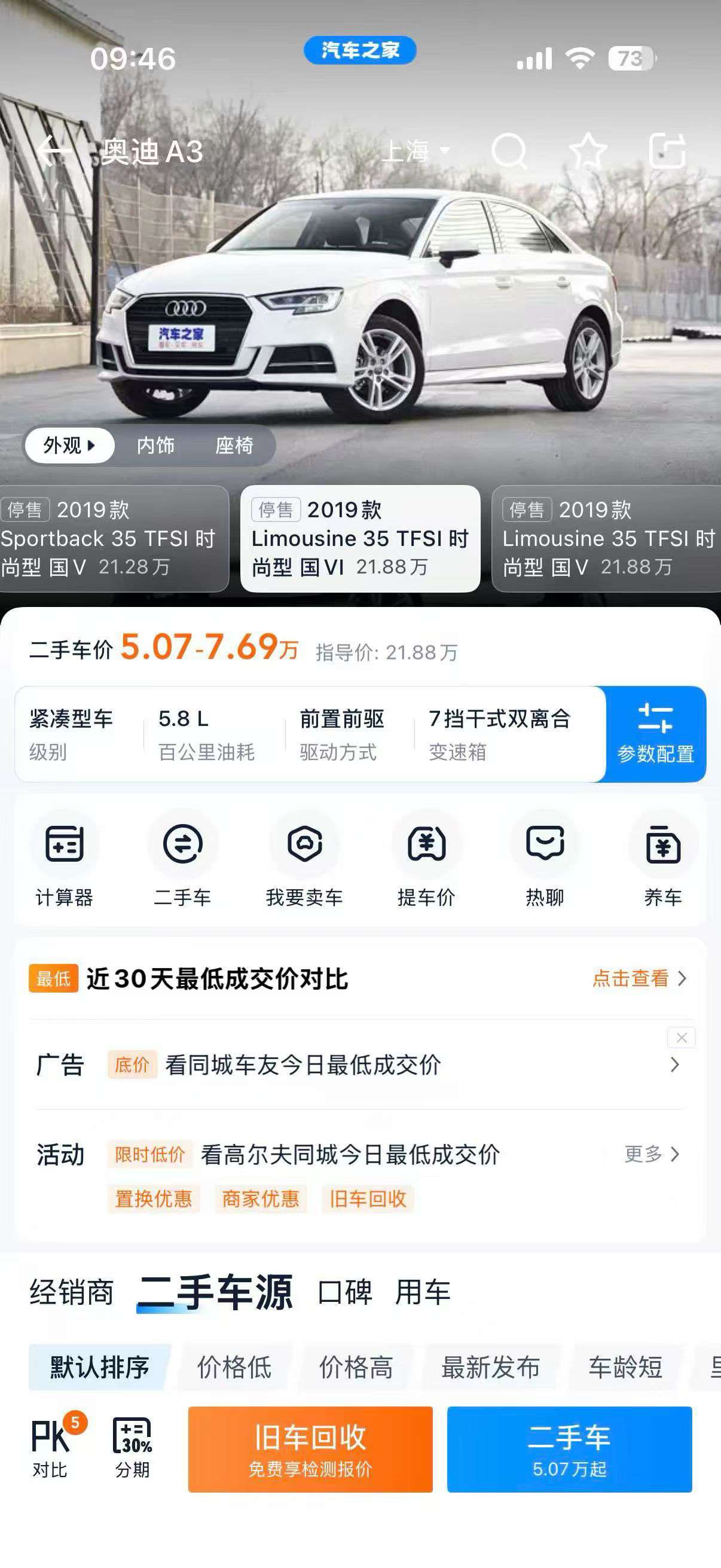Sort listings by 价格低
The image size is (721, 1568).
[234, 1367]
